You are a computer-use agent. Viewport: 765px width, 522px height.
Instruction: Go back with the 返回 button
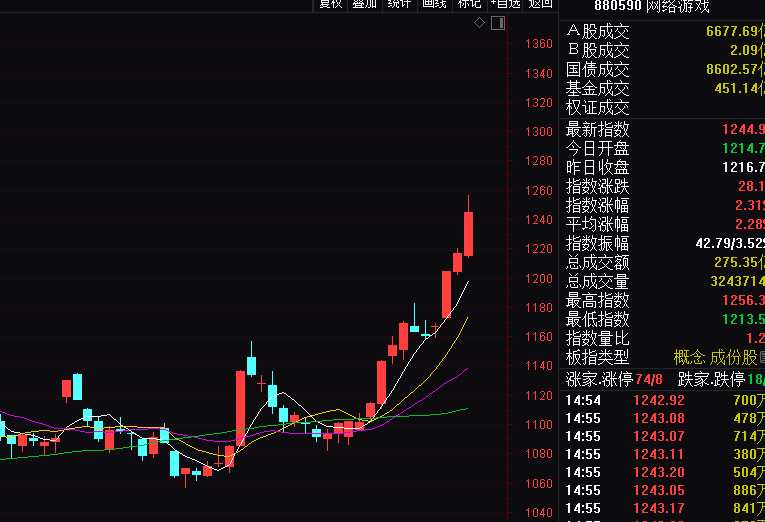pos(540,4)
